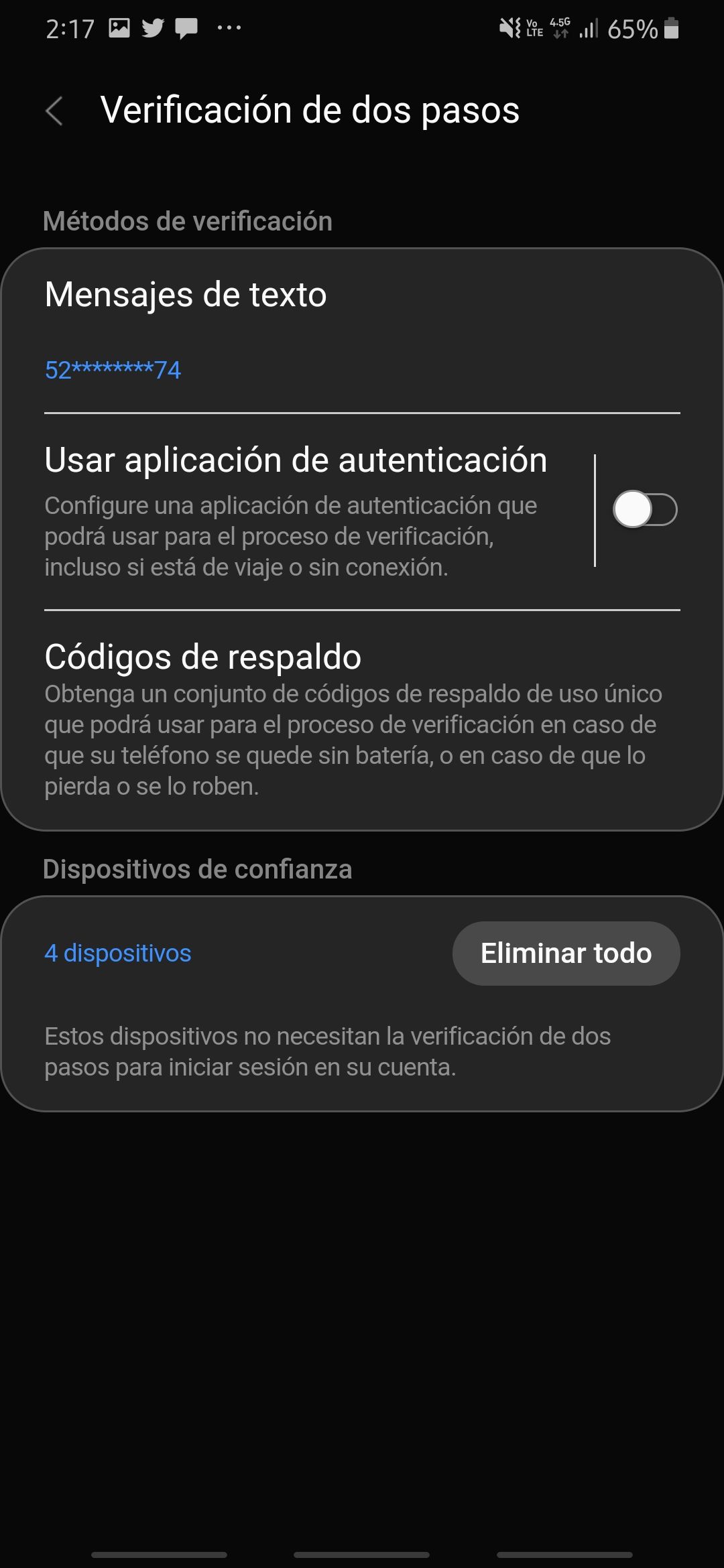
Task: Select the 'Métodos de verificación' header
Action: (x=188, y=221)
